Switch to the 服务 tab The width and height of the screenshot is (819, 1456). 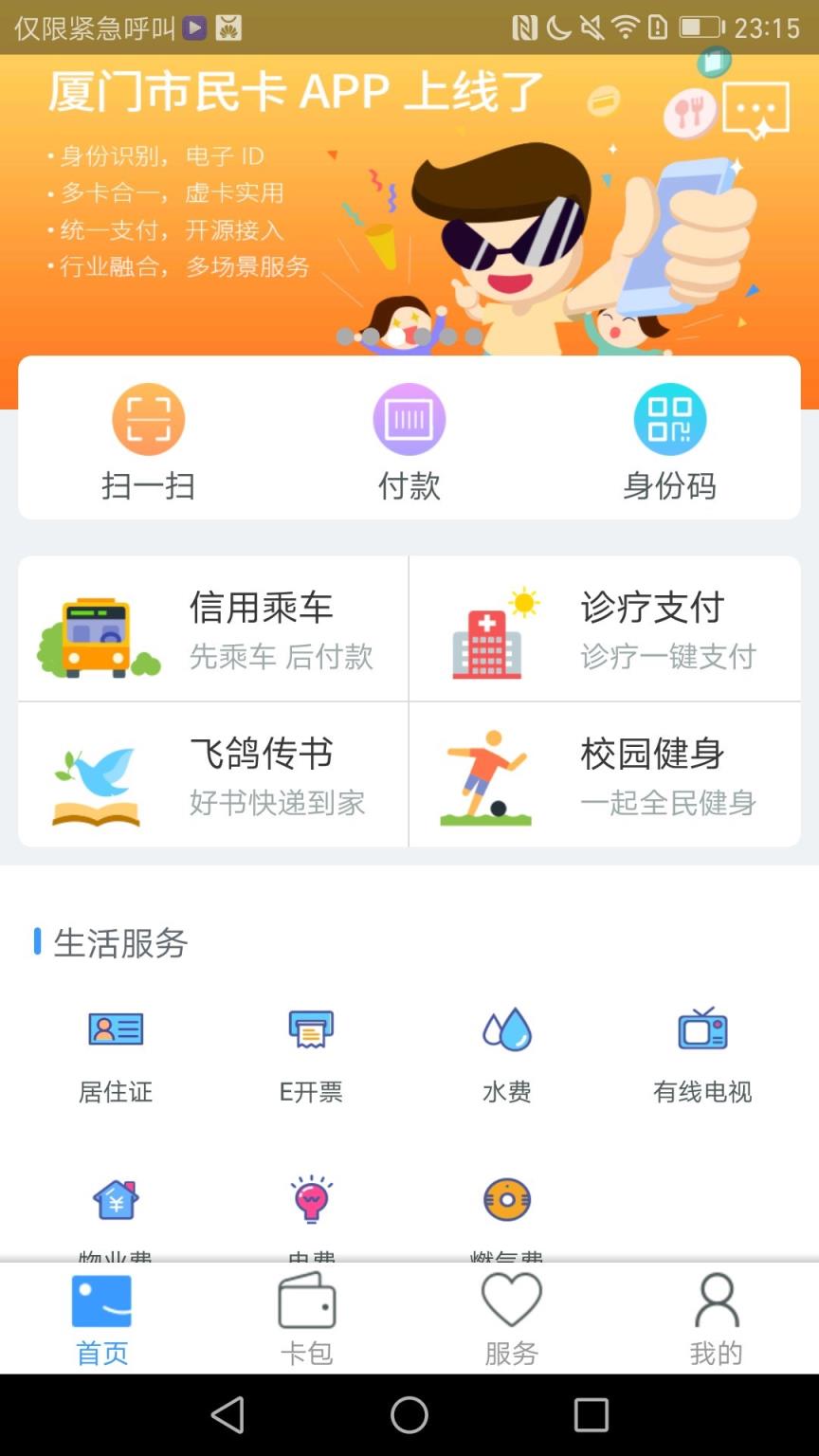[512, 1318]
